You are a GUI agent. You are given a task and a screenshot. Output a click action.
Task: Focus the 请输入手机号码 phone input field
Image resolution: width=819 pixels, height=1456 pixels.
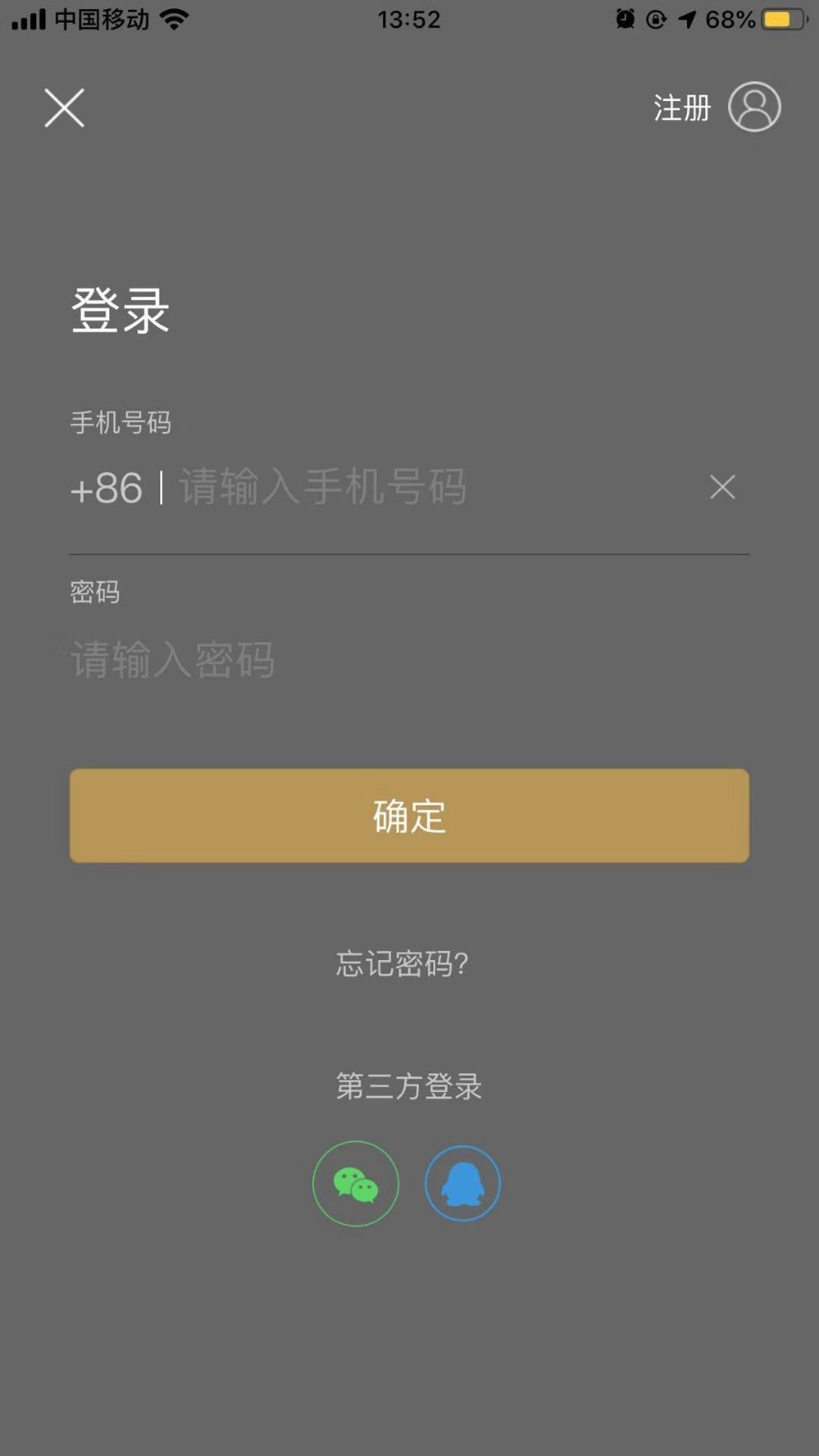pos(323,489)
